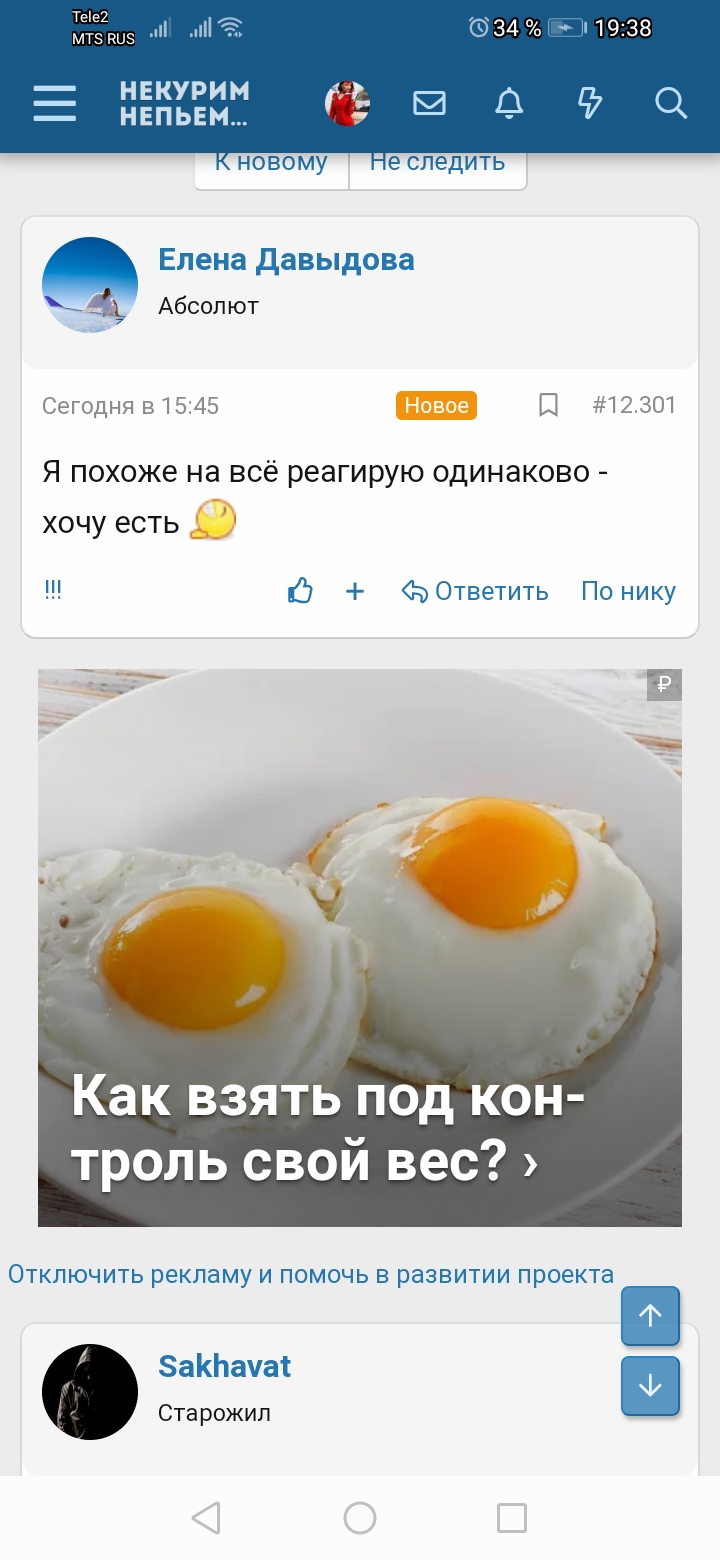Click the report exclamation marks on the post
The height and width of the screenshot is (1560, 720).
click(53, 589)
